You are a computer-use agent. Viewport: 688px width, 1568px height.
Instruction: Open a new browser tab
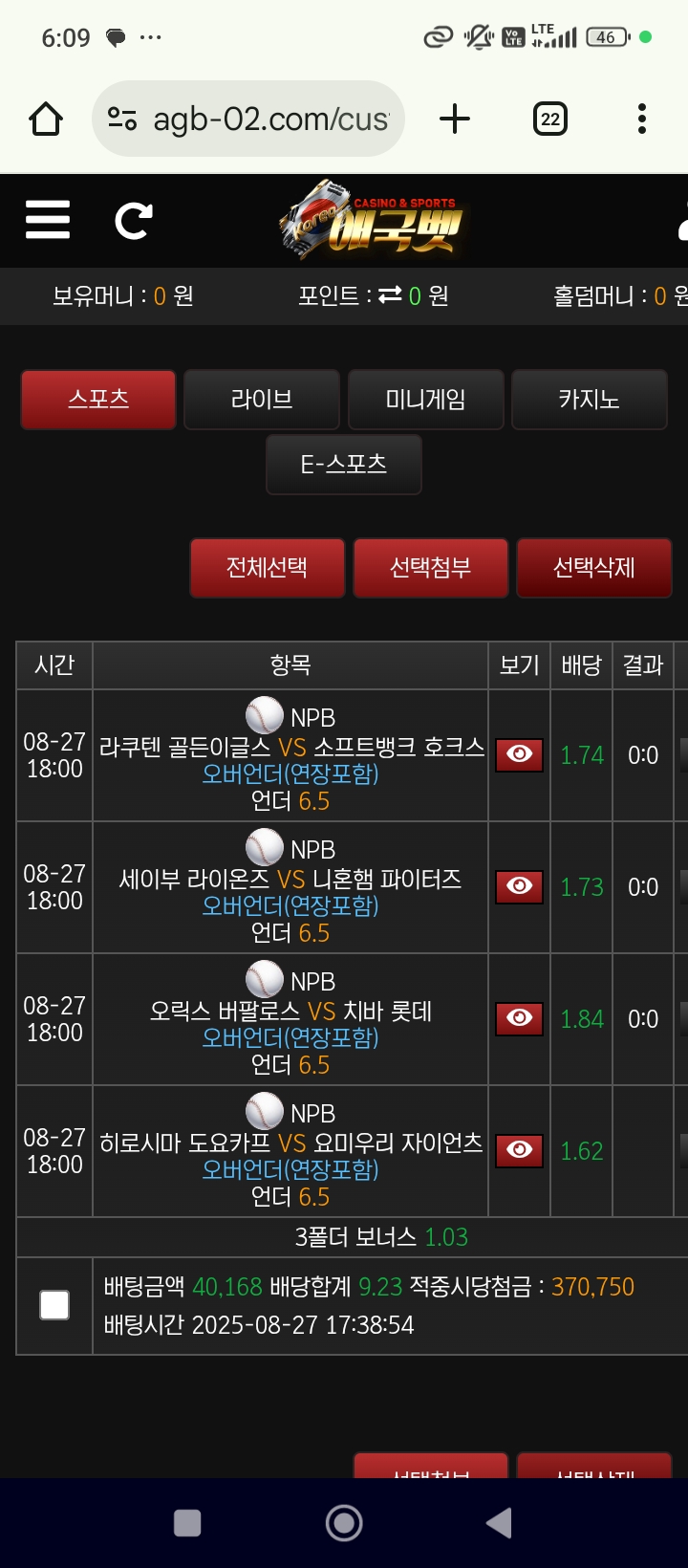pos(455,120)
